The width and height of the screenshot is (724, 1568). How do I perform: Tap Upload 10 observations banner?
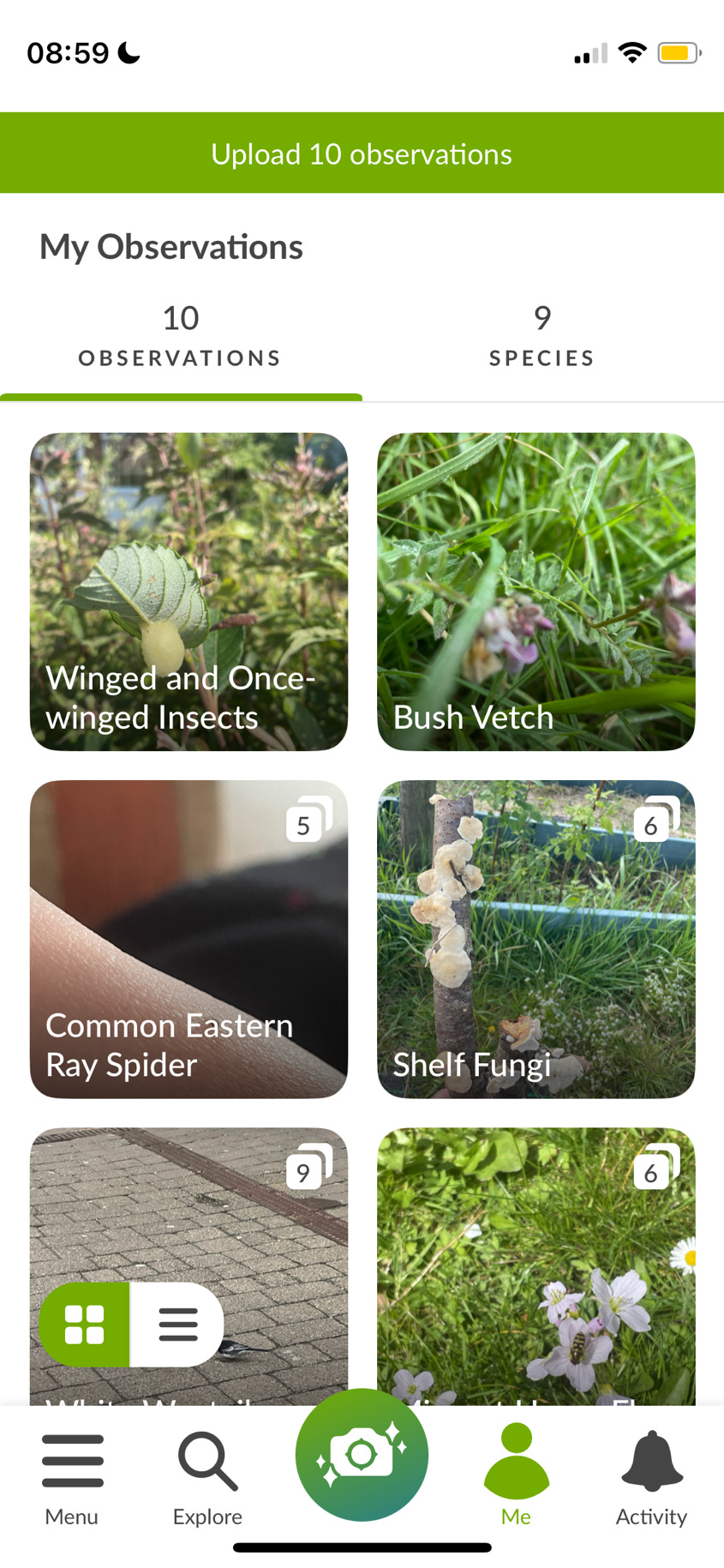point(362,153)
